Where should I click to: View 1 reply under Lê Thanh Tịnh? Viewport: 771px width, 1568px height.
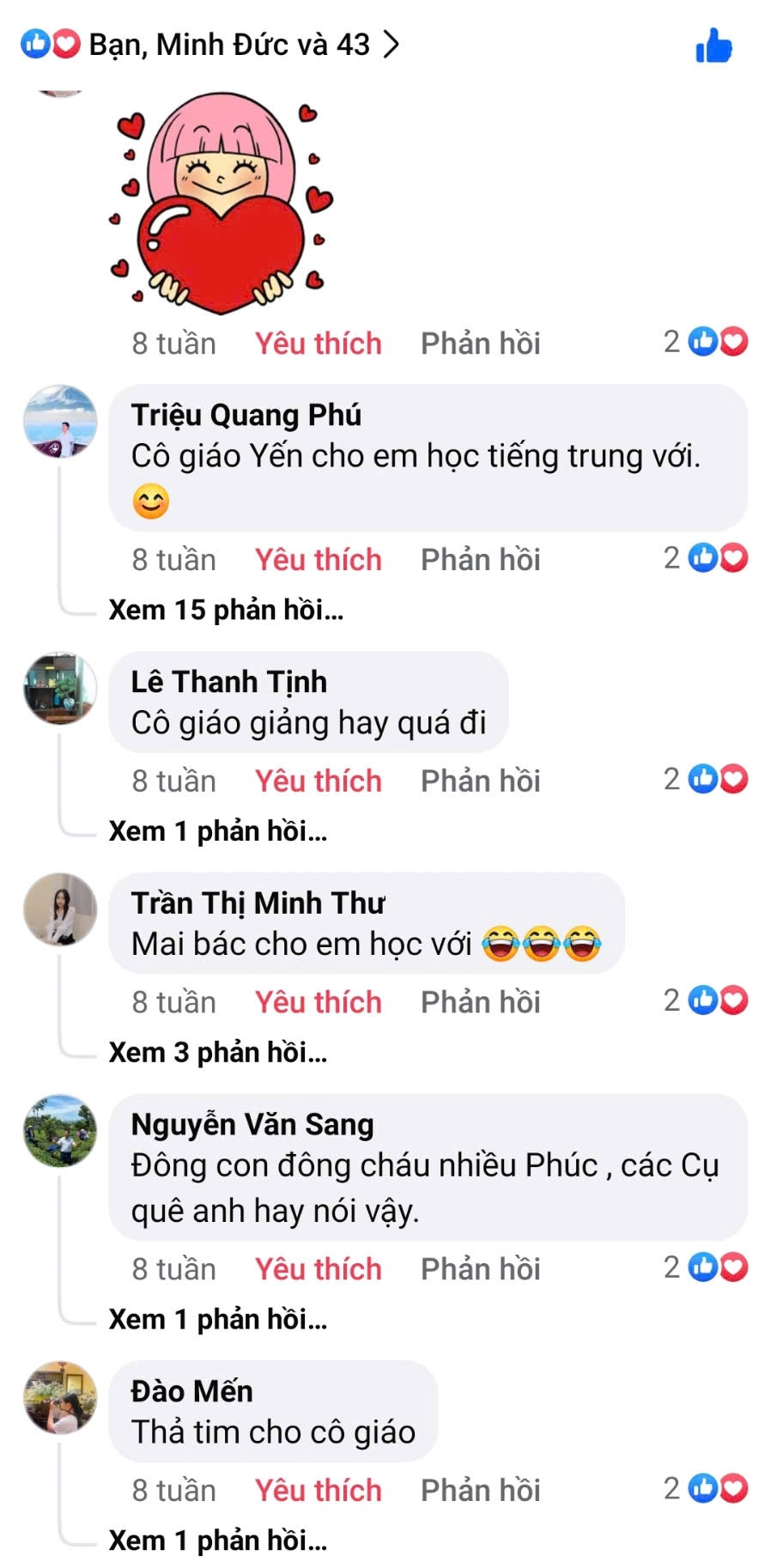217,831
